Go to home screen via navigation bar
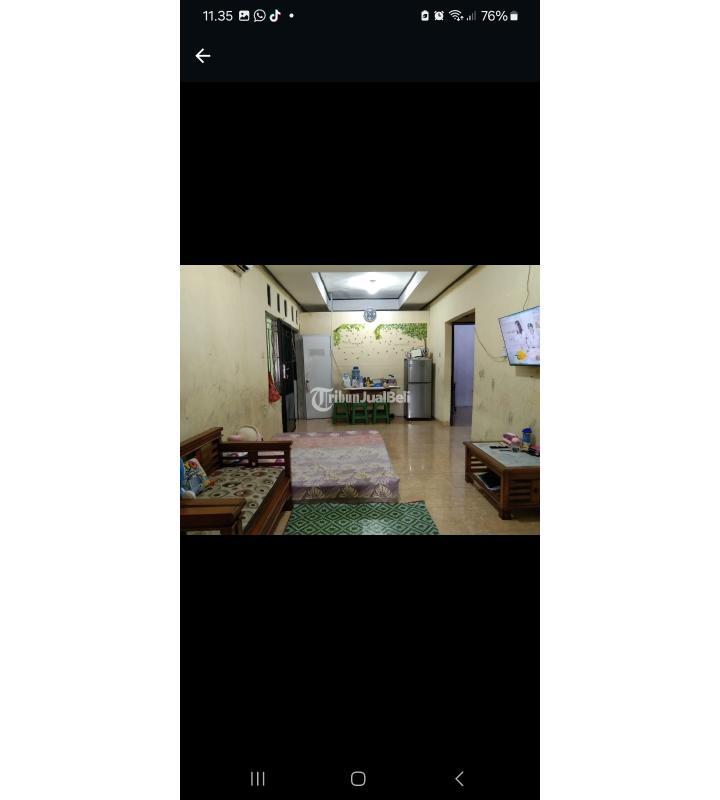 coord(358,778)
